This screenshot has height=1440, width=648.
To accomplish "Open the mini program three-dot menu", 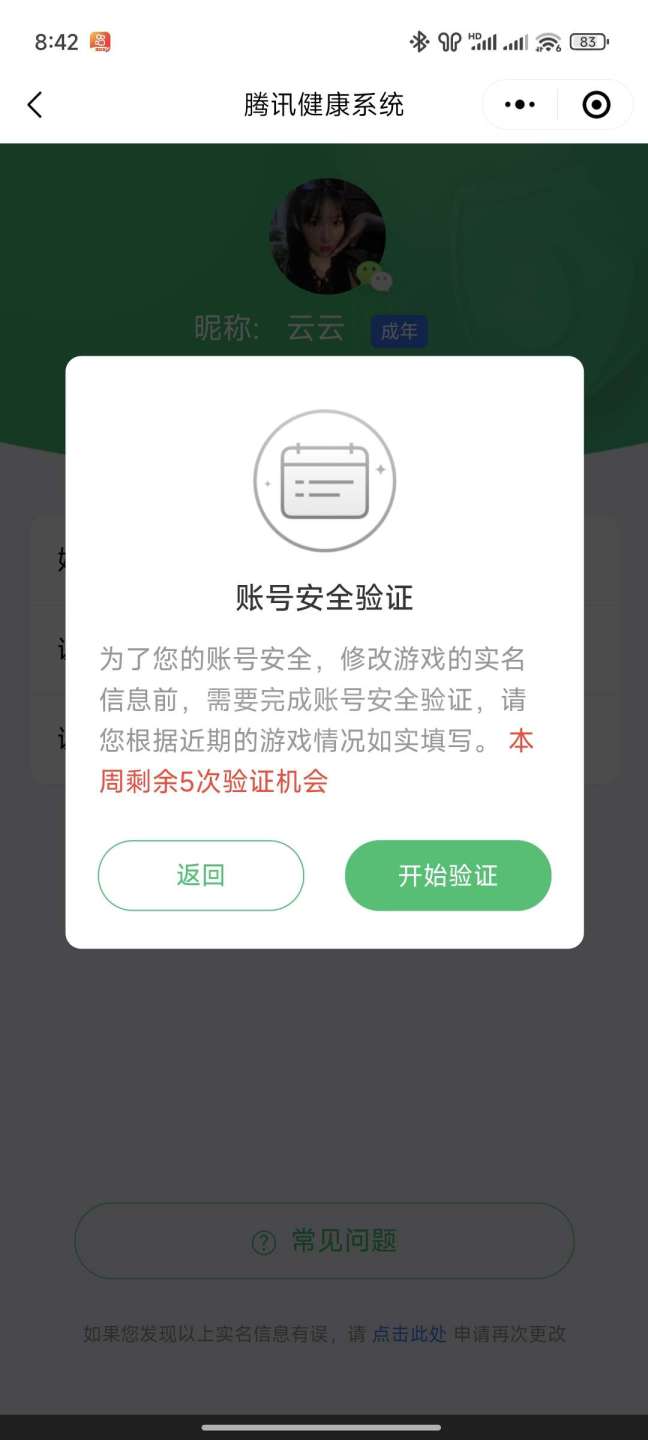I will 520,105.
